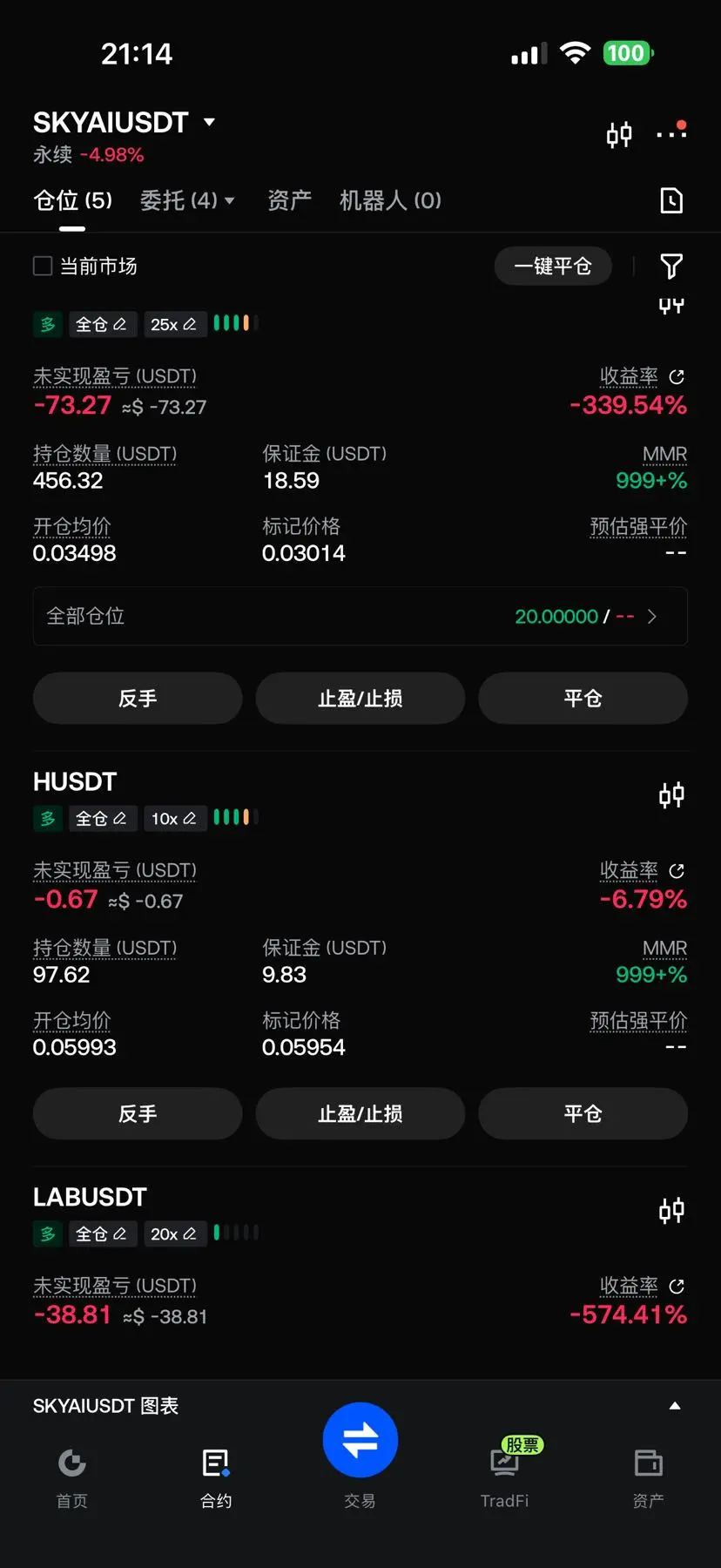
Task: Switch to the 委托 (4) tab
Action: point(187,200)
